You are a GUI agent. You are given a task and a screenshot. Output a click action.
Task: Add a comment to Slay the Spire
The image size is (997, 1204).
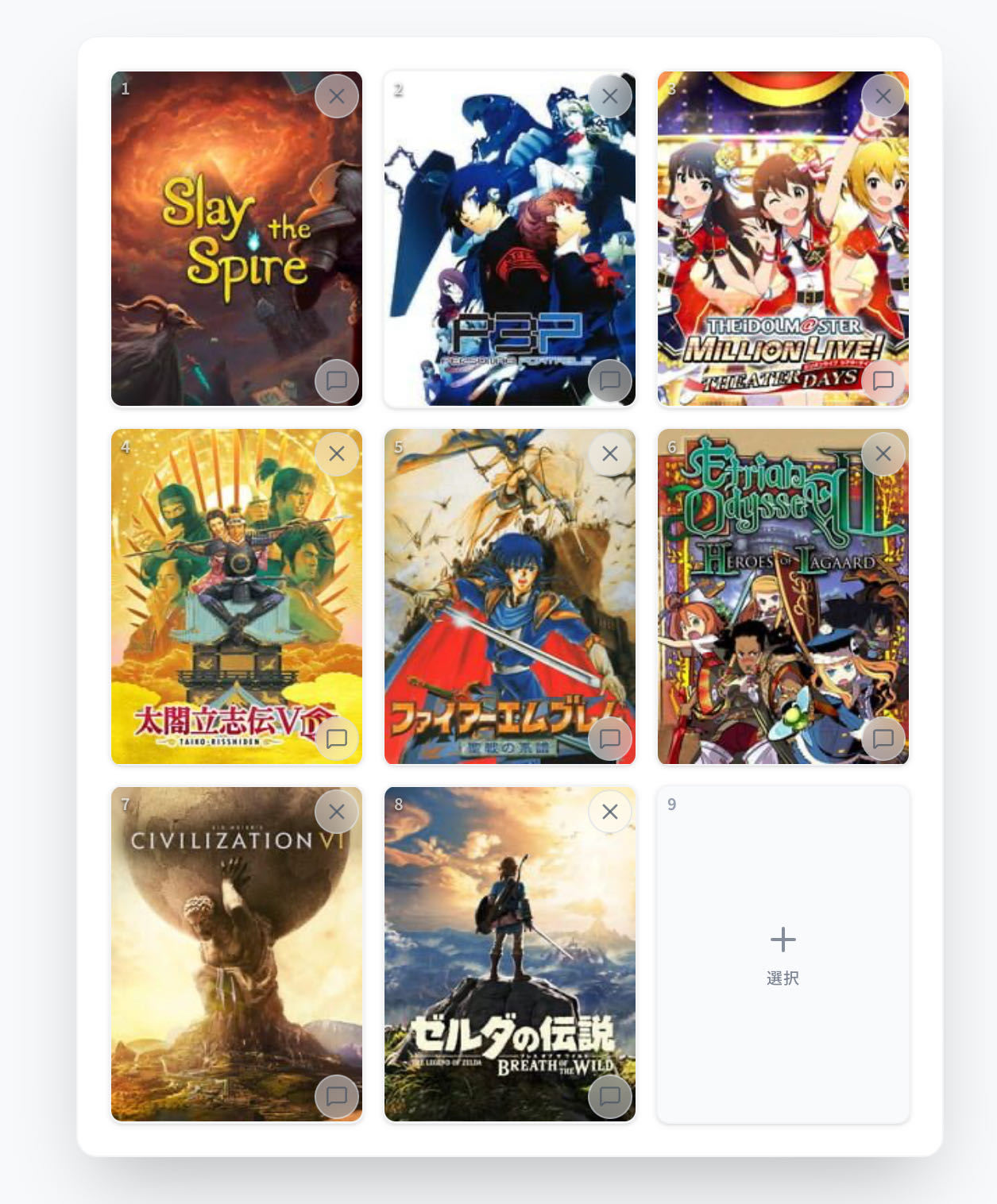click(337, 380)
